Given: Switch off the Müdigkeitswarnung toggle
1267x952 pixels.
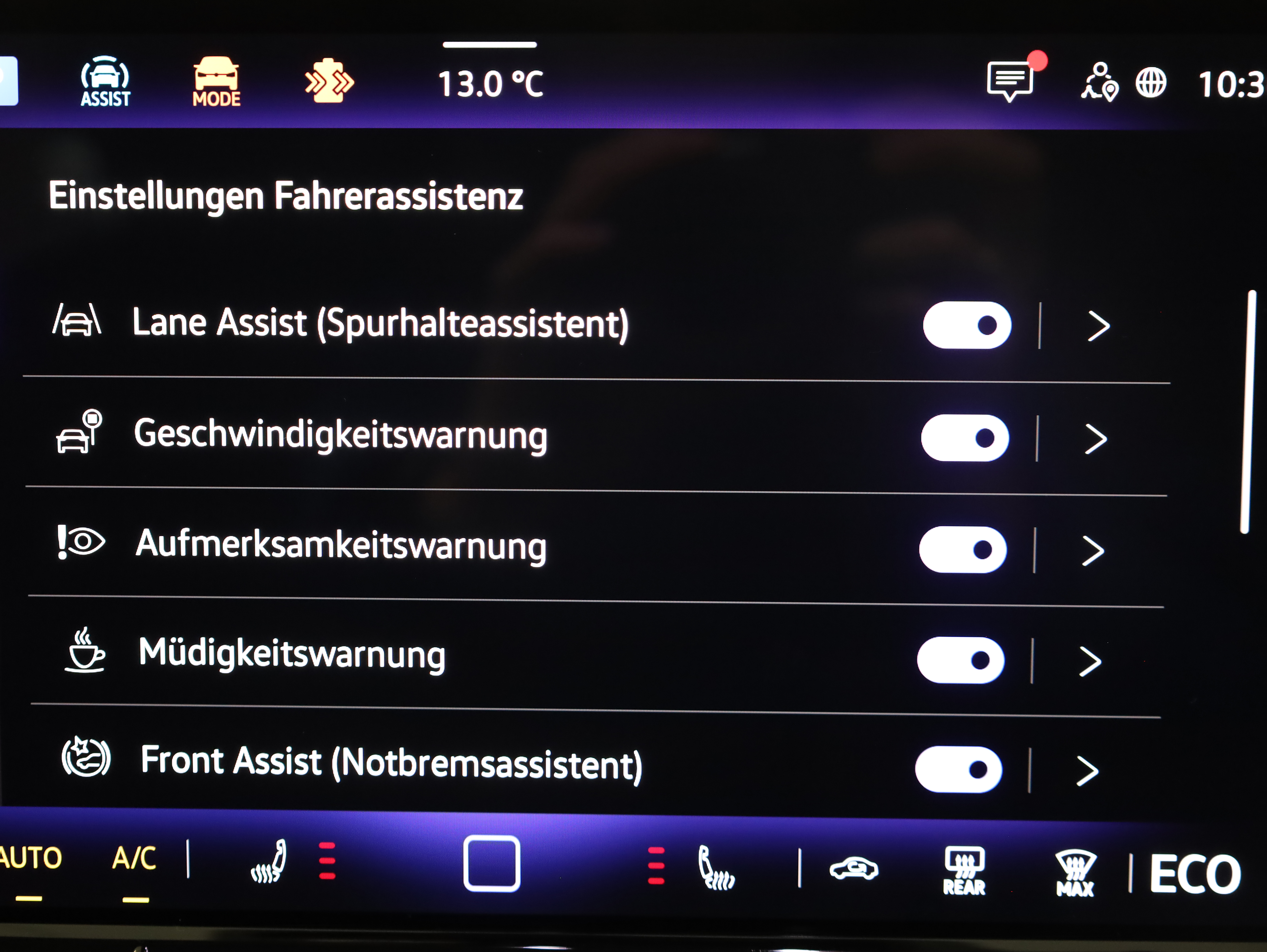Looking at the screenshot, I should pyautogui.click(x=961, y=660).
